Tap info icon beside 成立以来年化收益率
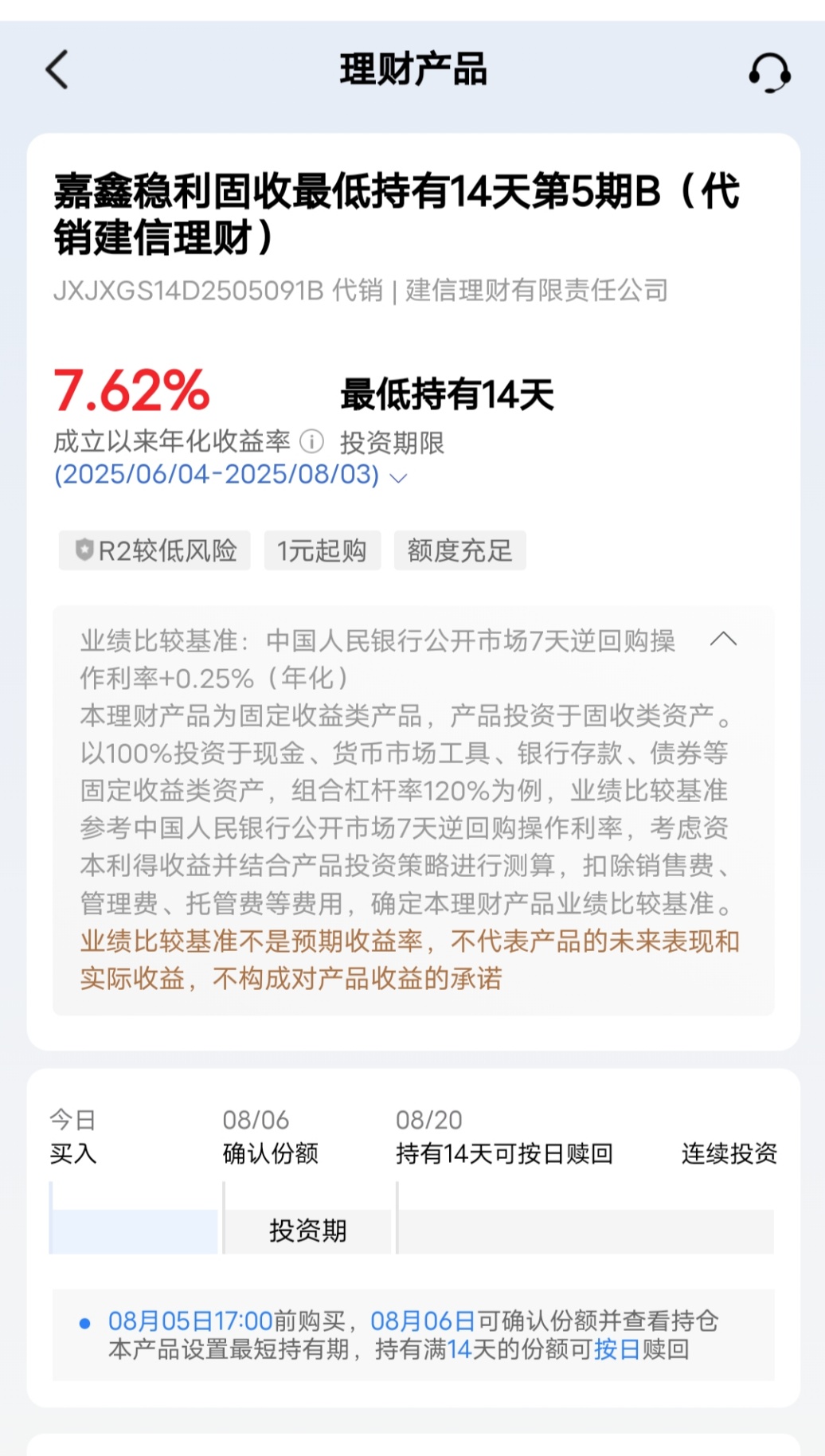 tap(311, 440)
